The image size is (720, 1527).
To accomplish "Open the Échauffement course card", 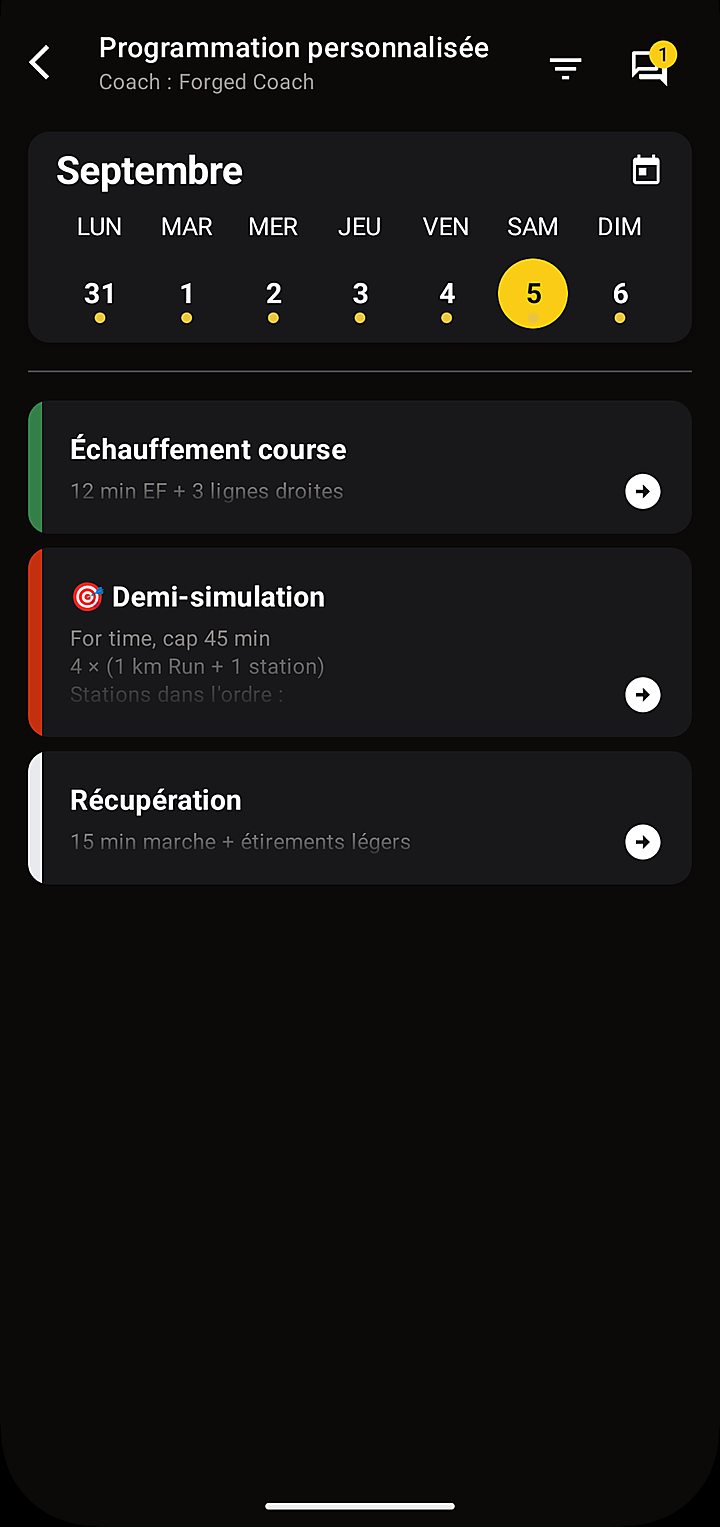I will tap(360, 467).
